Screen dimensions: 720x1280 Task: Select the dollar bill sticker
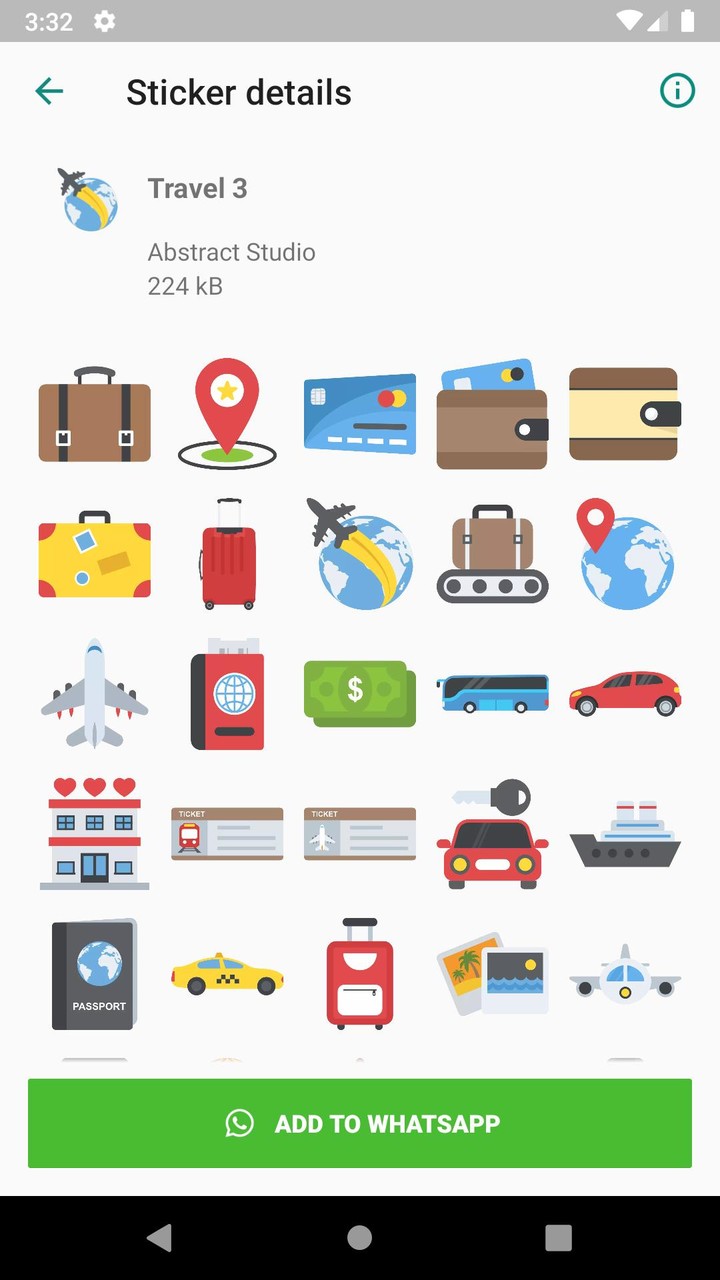(x=359, y=694)
